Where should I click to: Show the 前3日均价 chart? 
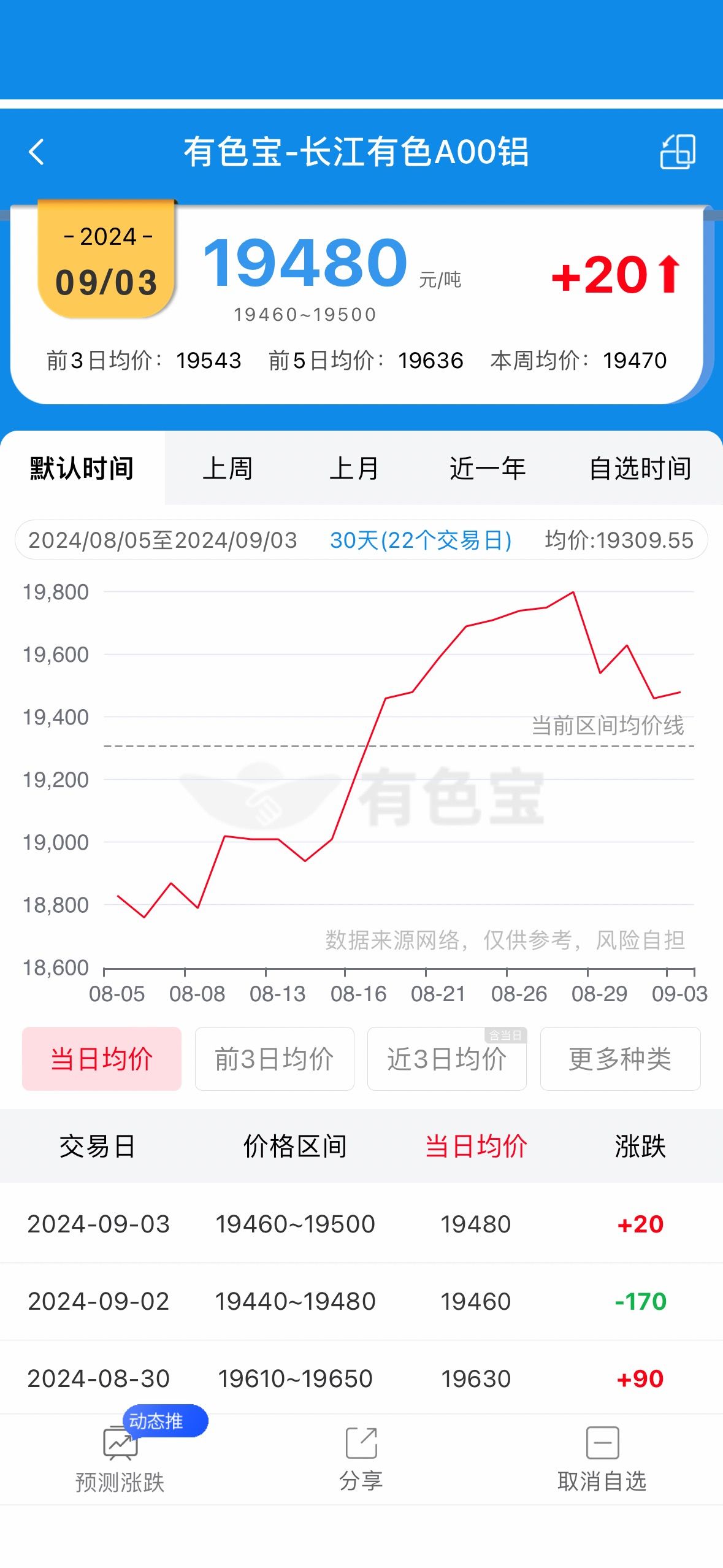(274, 1058)
